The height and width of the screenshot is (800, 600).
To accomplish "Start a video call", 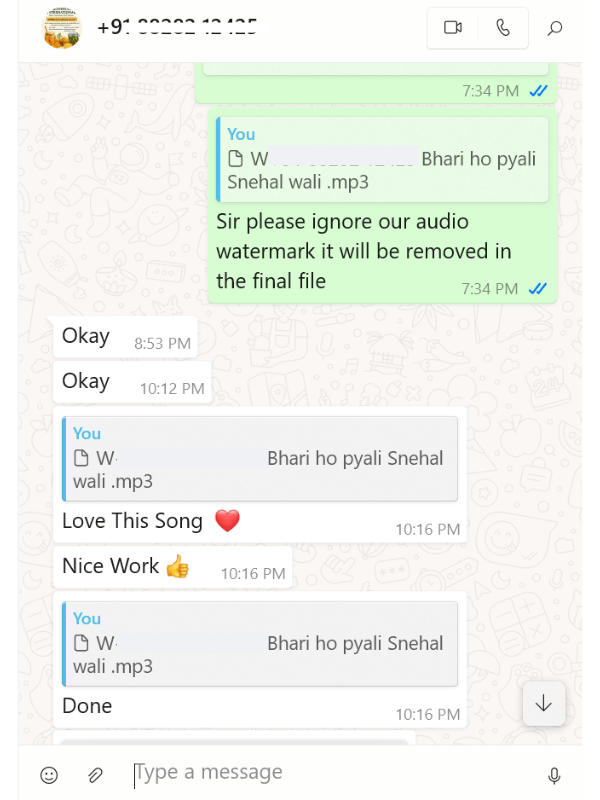I will [453, 28].
